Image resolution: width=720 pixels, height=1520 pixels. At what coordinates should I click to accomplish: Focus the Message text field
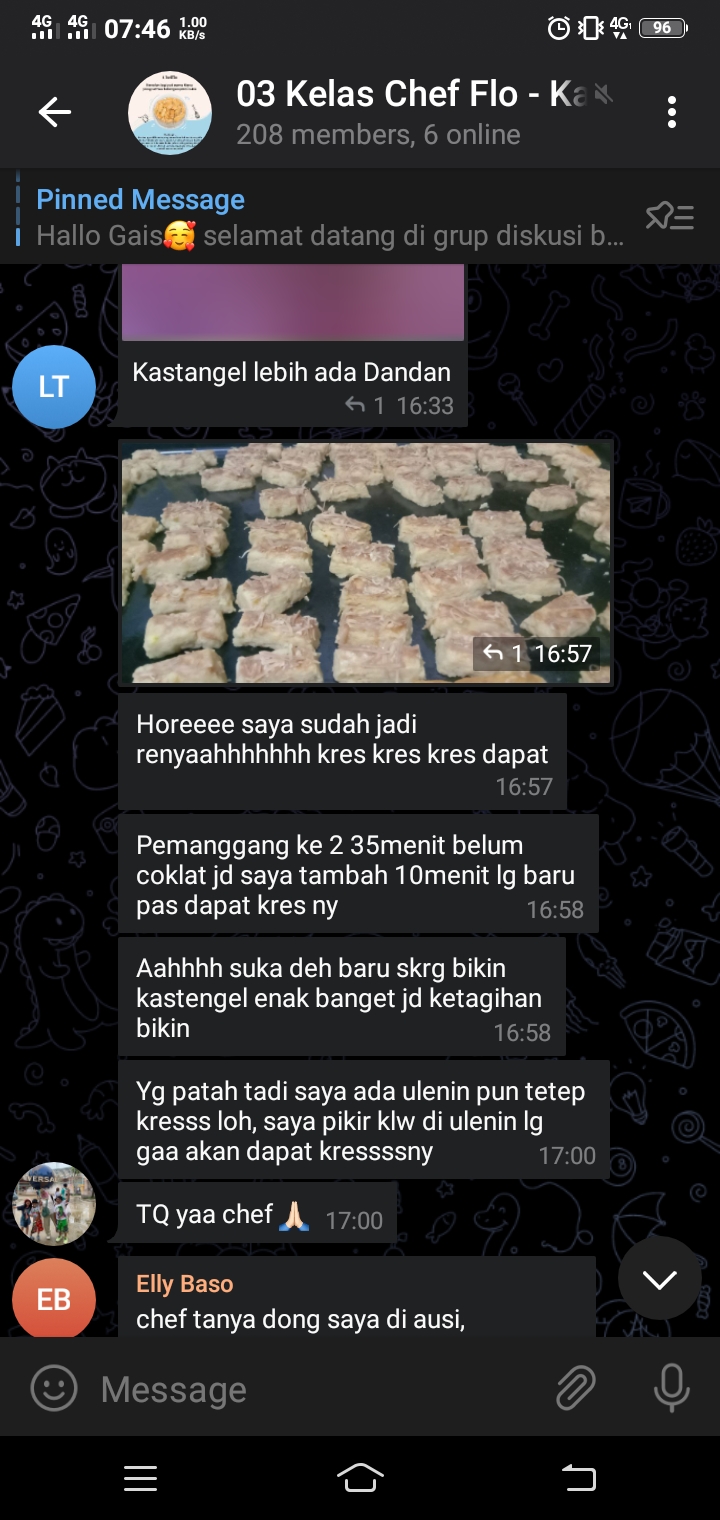point(320,1389)
